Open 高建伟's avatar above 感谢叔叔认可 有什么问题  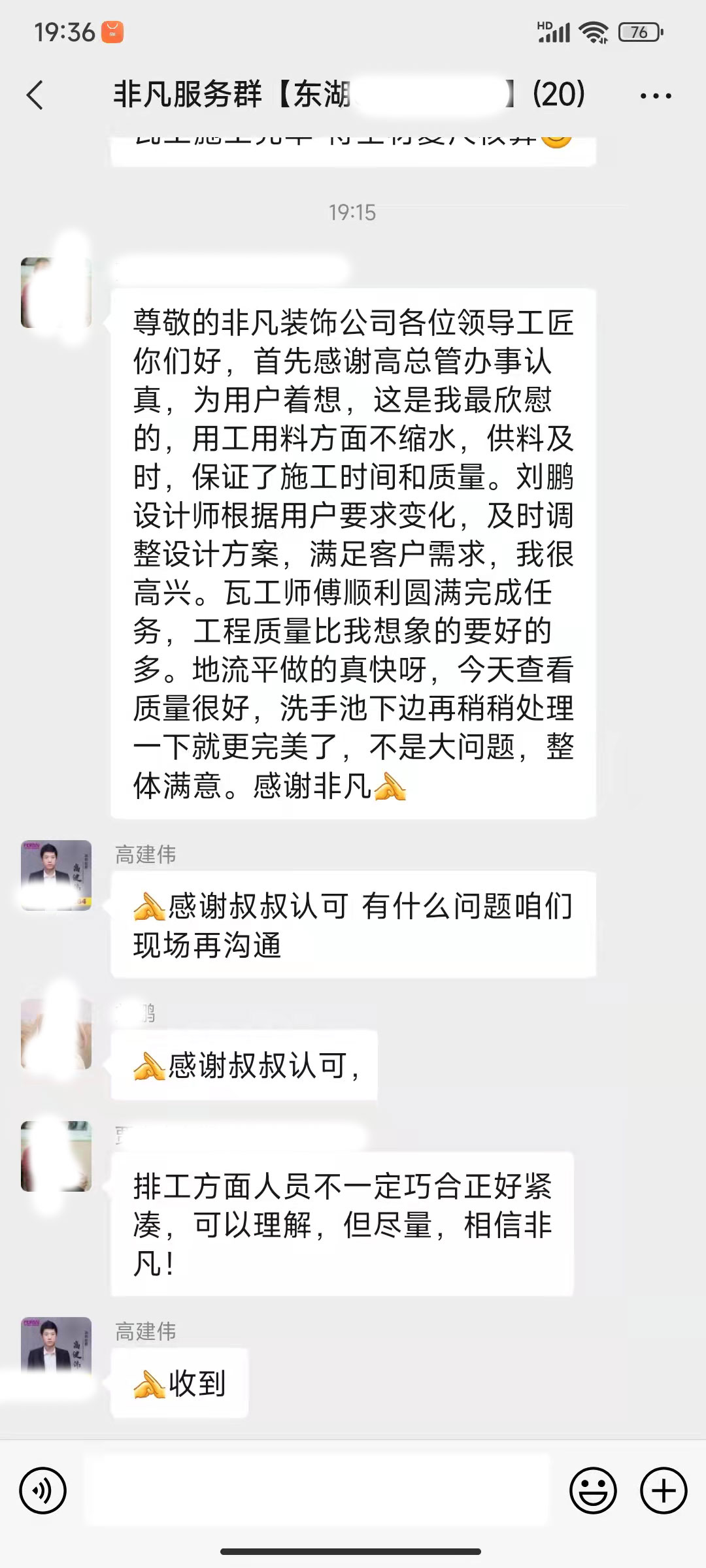(x=56, y=875)
